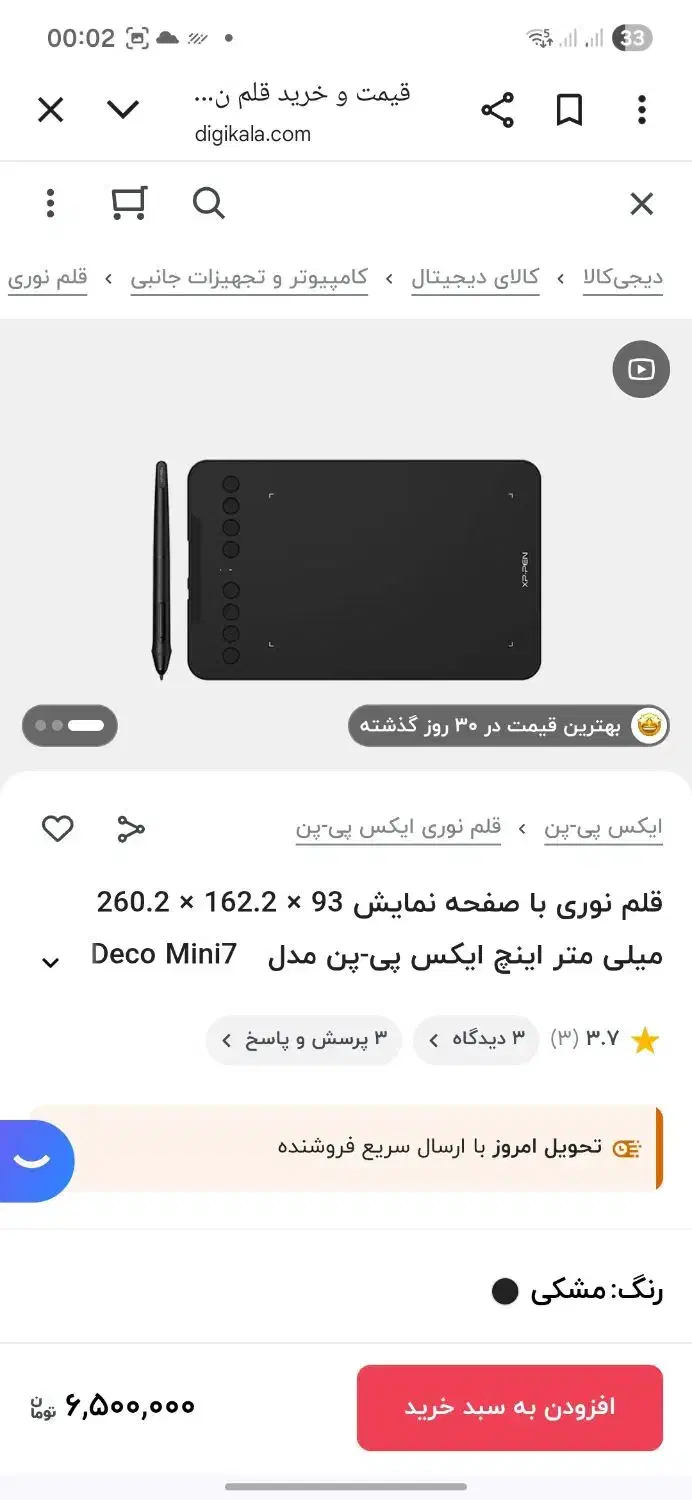Close the product page
This screenshot has width=692, height=1500.
tap(641, 204)
